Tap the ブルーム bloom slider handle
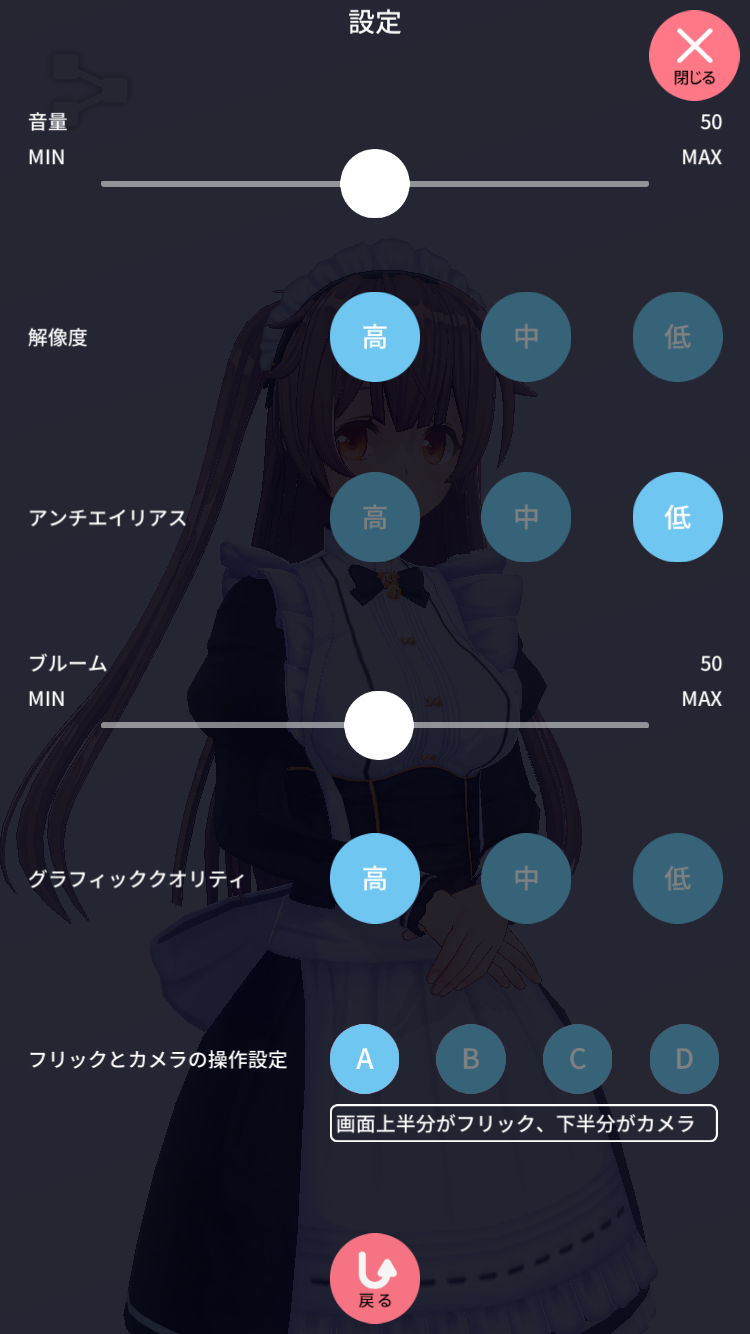Viewport: 750px width, 1334px height. [x=379, y=725]
